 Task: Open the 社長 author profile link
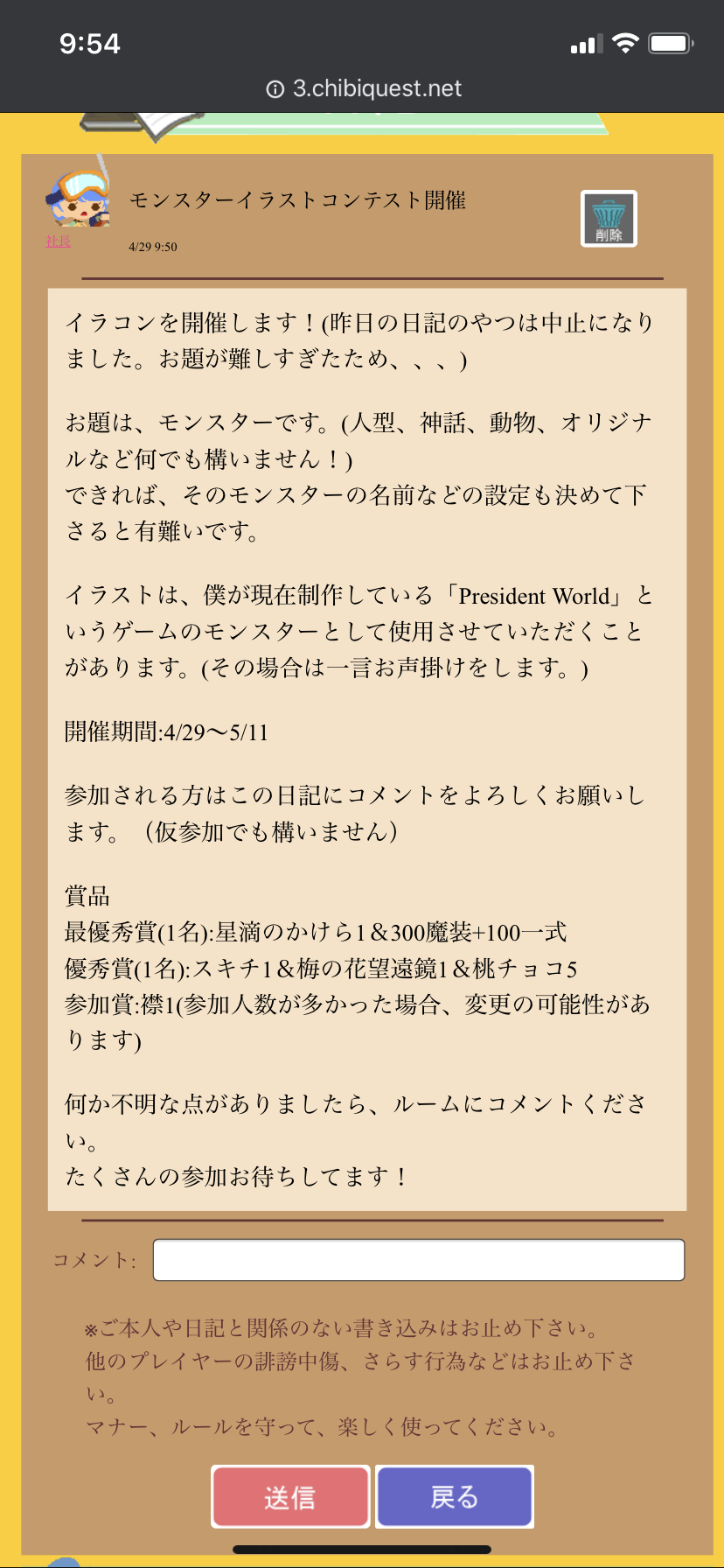[x=58, y=241]
